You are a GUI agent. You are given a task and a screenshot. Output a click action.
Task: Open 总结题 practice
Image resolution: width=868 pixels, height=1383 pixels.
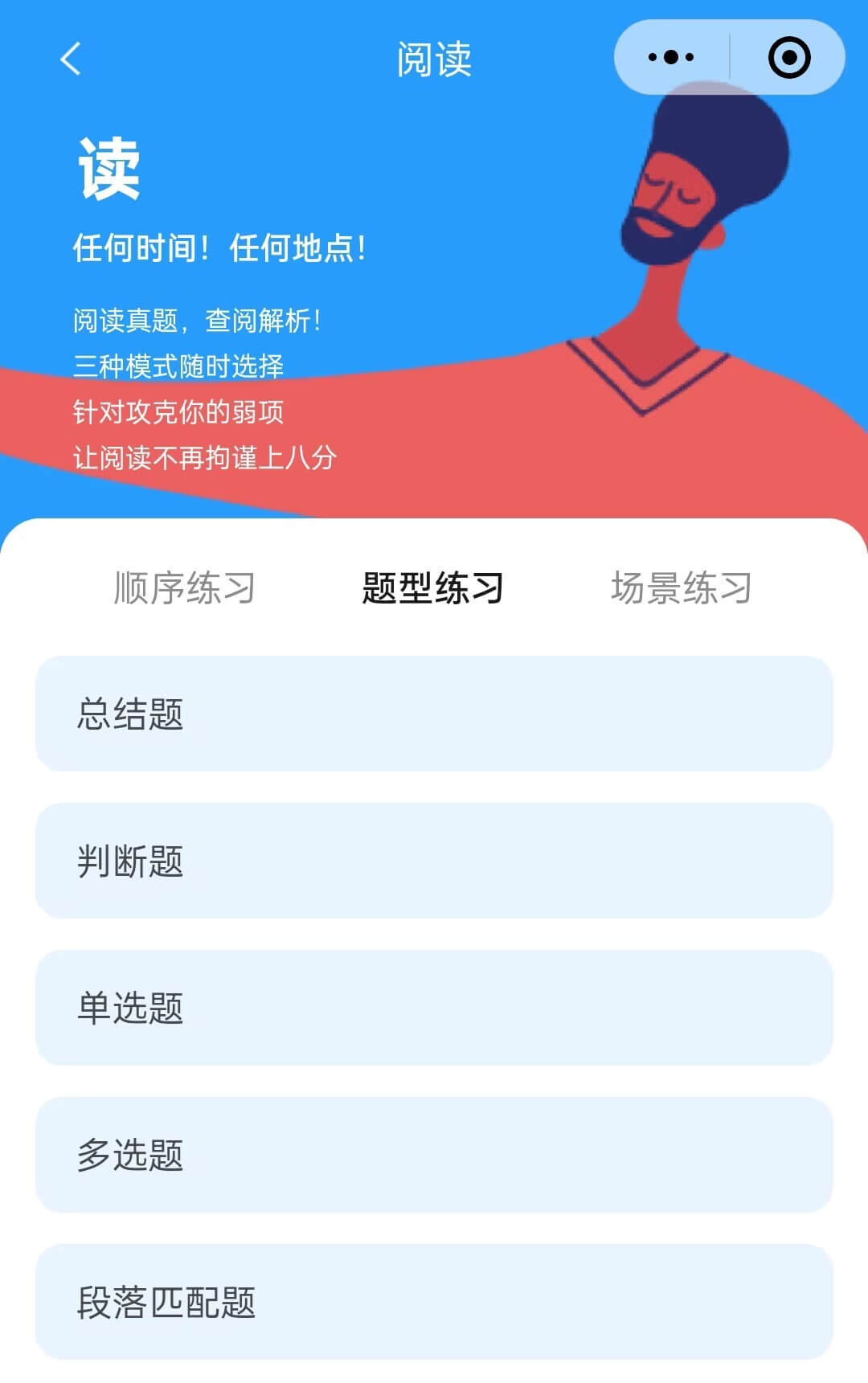click(x=434, y=714)
